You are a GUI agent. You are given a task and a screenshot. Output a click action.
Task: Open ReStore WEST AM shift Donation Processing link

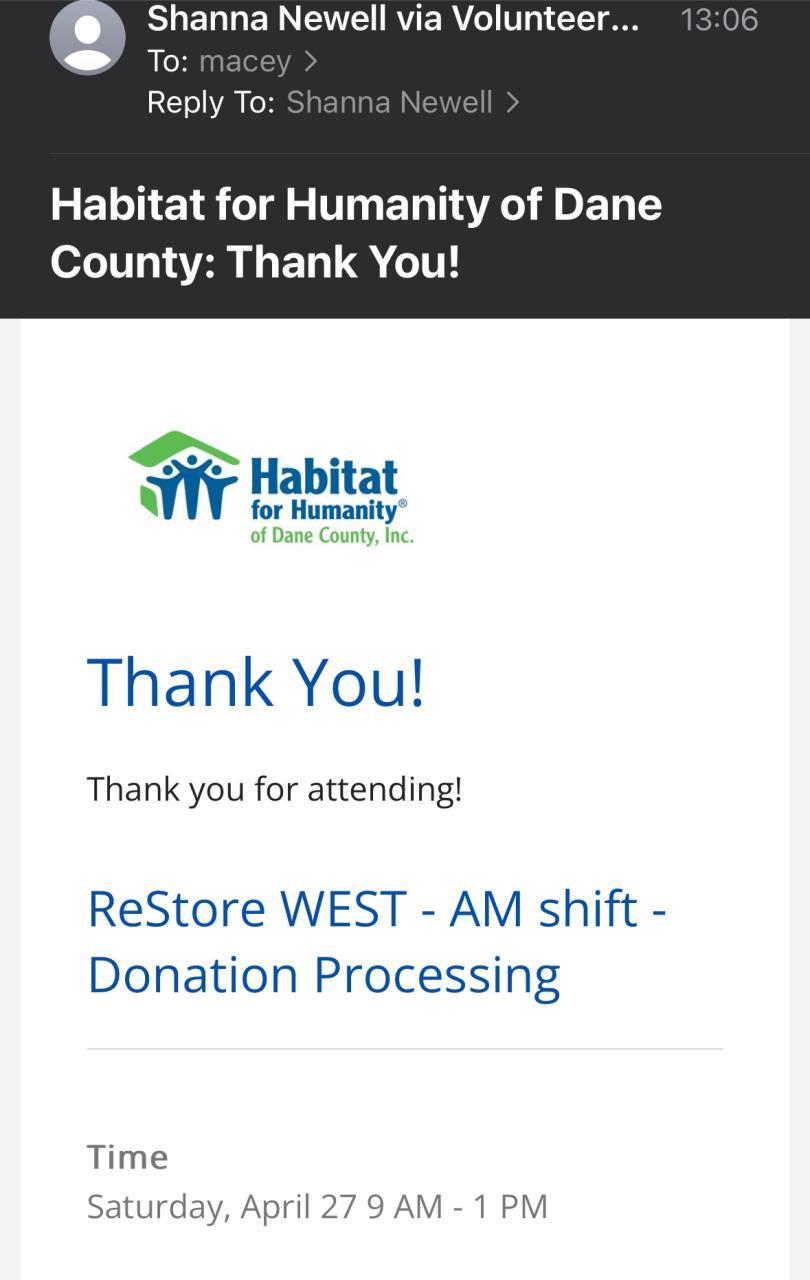376,941
